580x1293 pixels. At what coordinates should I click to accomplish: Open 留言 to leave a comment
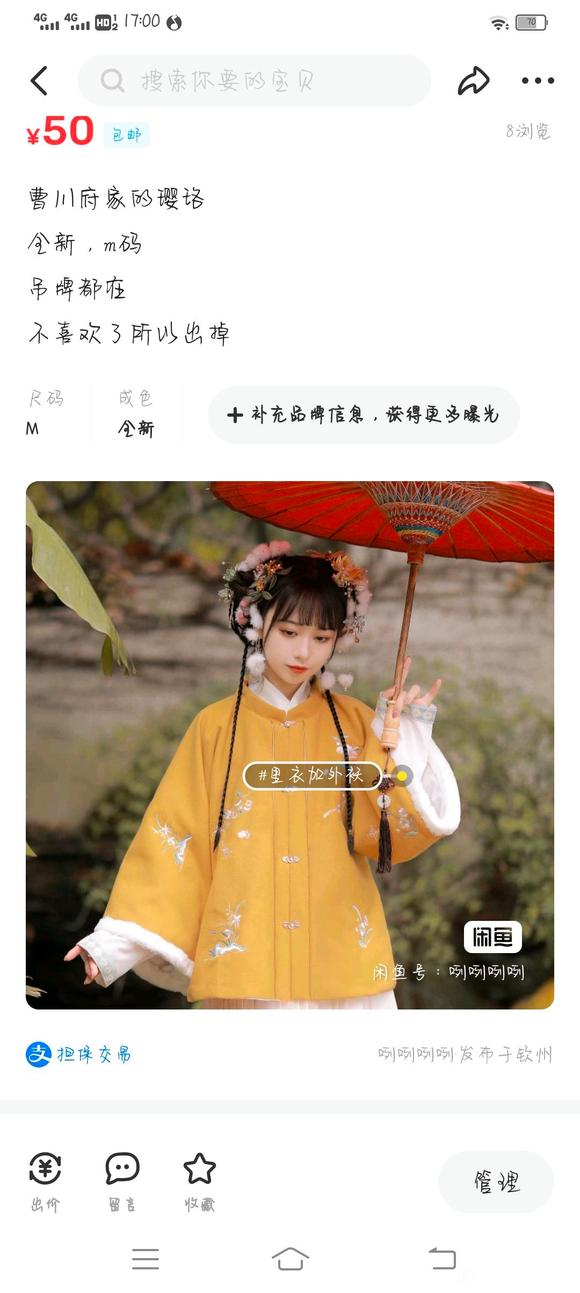[122, 1181]
